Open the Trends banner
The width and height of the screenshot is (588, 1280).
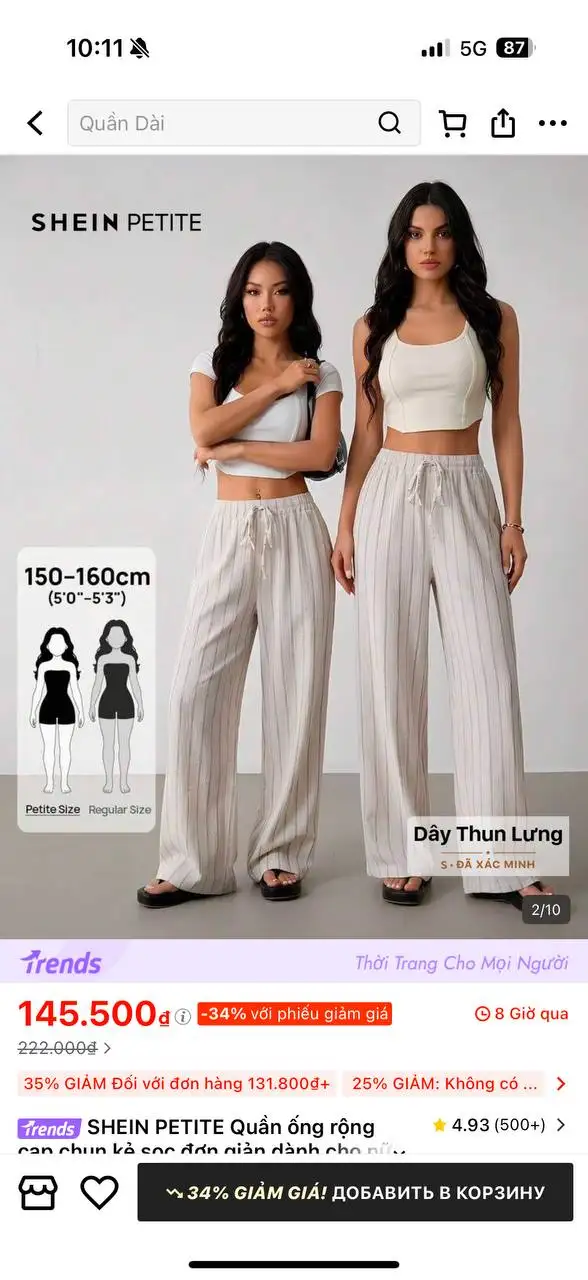point(294,963)
